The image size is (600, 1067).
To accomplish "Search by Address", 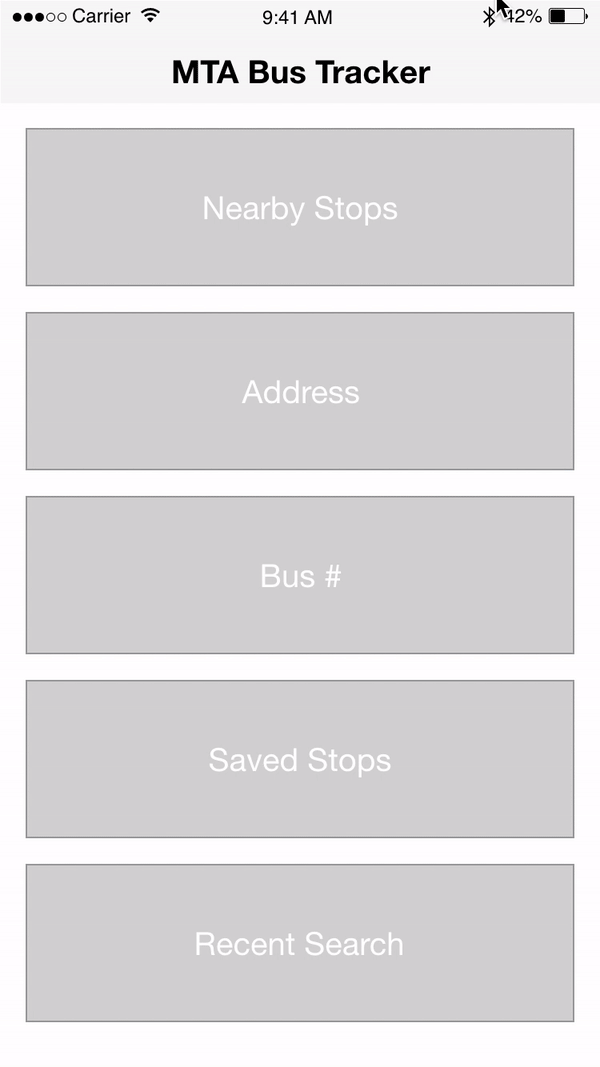I will (x=300, y=391).
